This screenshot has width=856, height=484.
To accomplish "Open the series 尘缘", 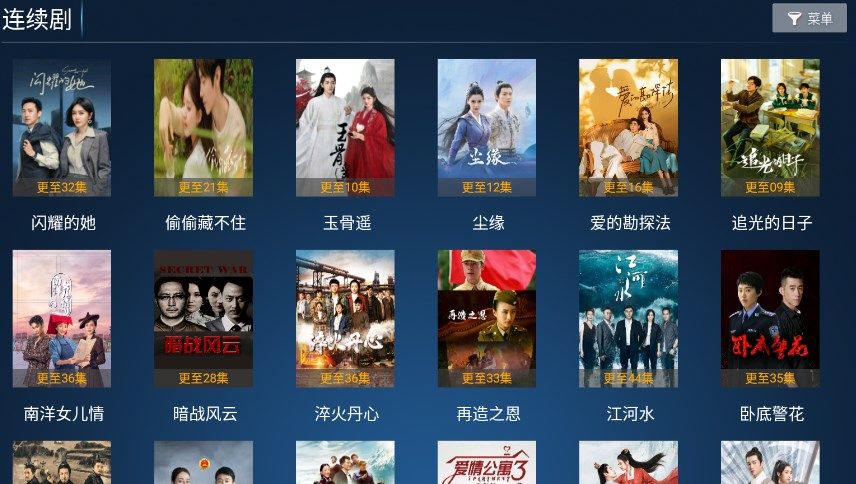I will (x=487, y=128).
